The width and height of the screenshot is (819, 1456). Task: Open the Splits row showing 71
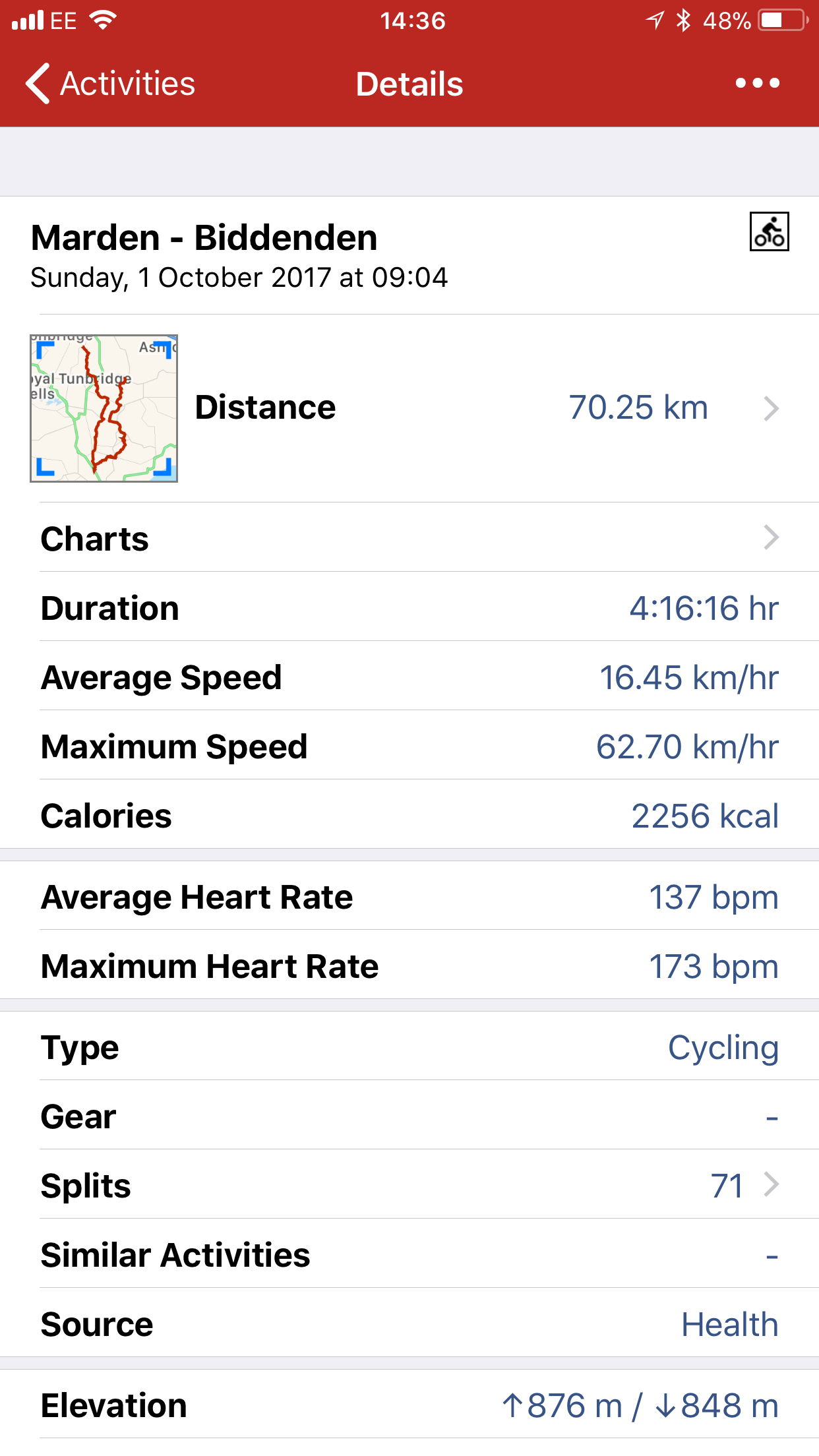tap(409, 1184)
